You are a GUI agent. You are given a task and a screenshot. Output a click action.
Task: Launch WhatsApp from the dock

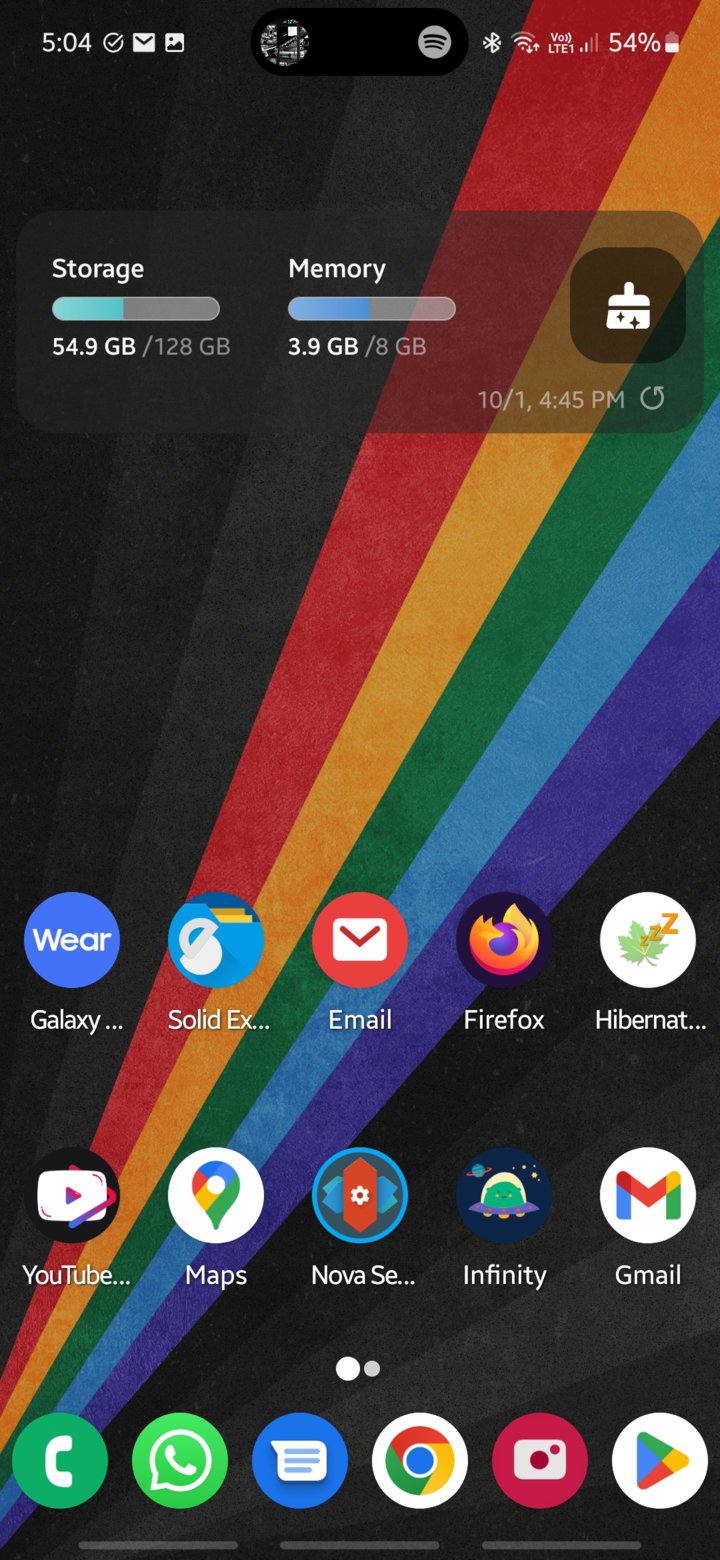[x=180, y=1461]
